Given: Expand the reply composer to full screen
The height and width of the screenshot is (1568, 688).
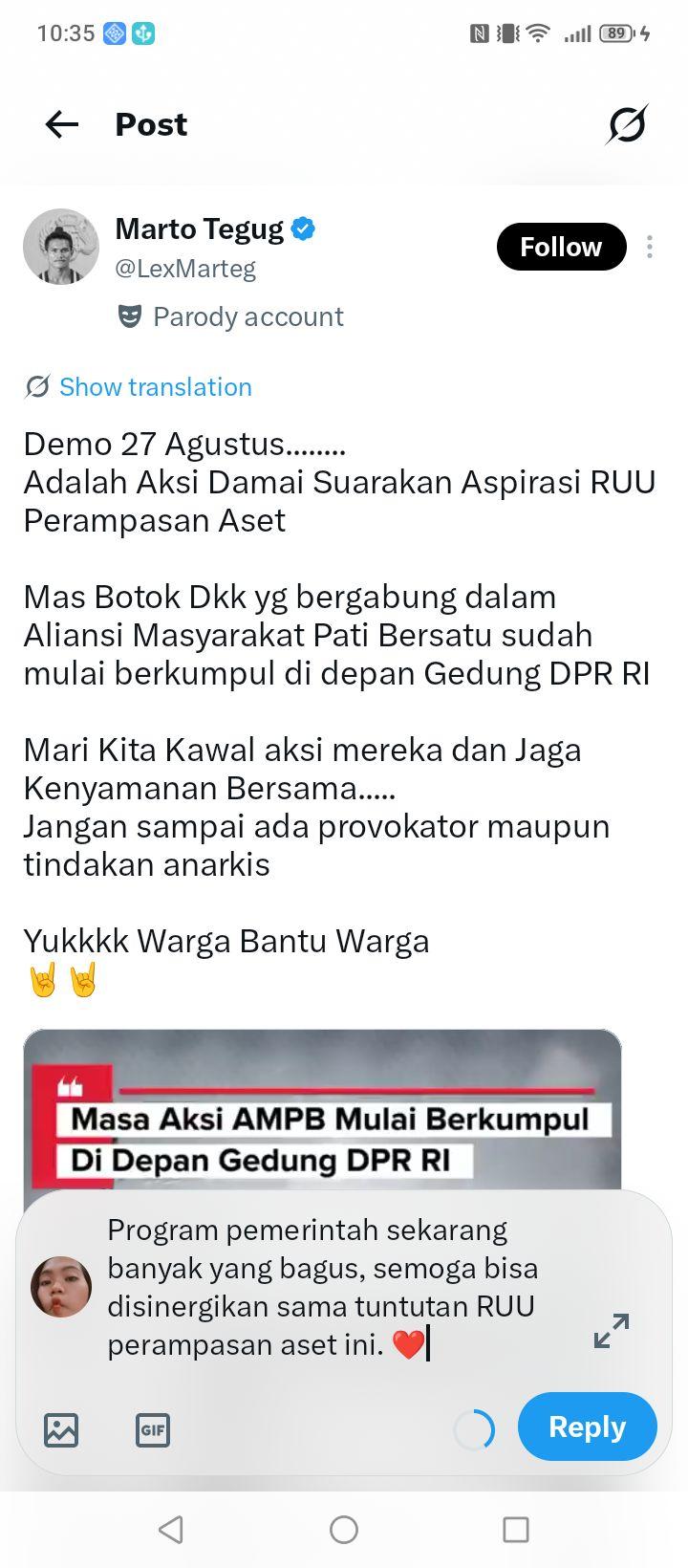Looking at the screenshot, I should point(612,1330).
